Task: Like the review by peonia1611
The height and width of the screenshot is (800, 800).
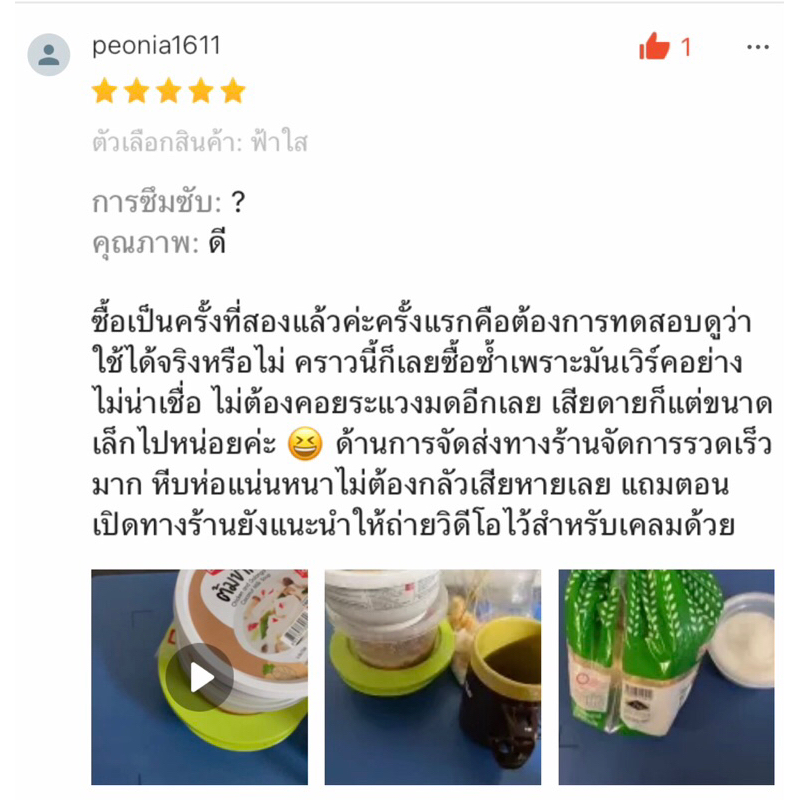Action: coord(654,46)
